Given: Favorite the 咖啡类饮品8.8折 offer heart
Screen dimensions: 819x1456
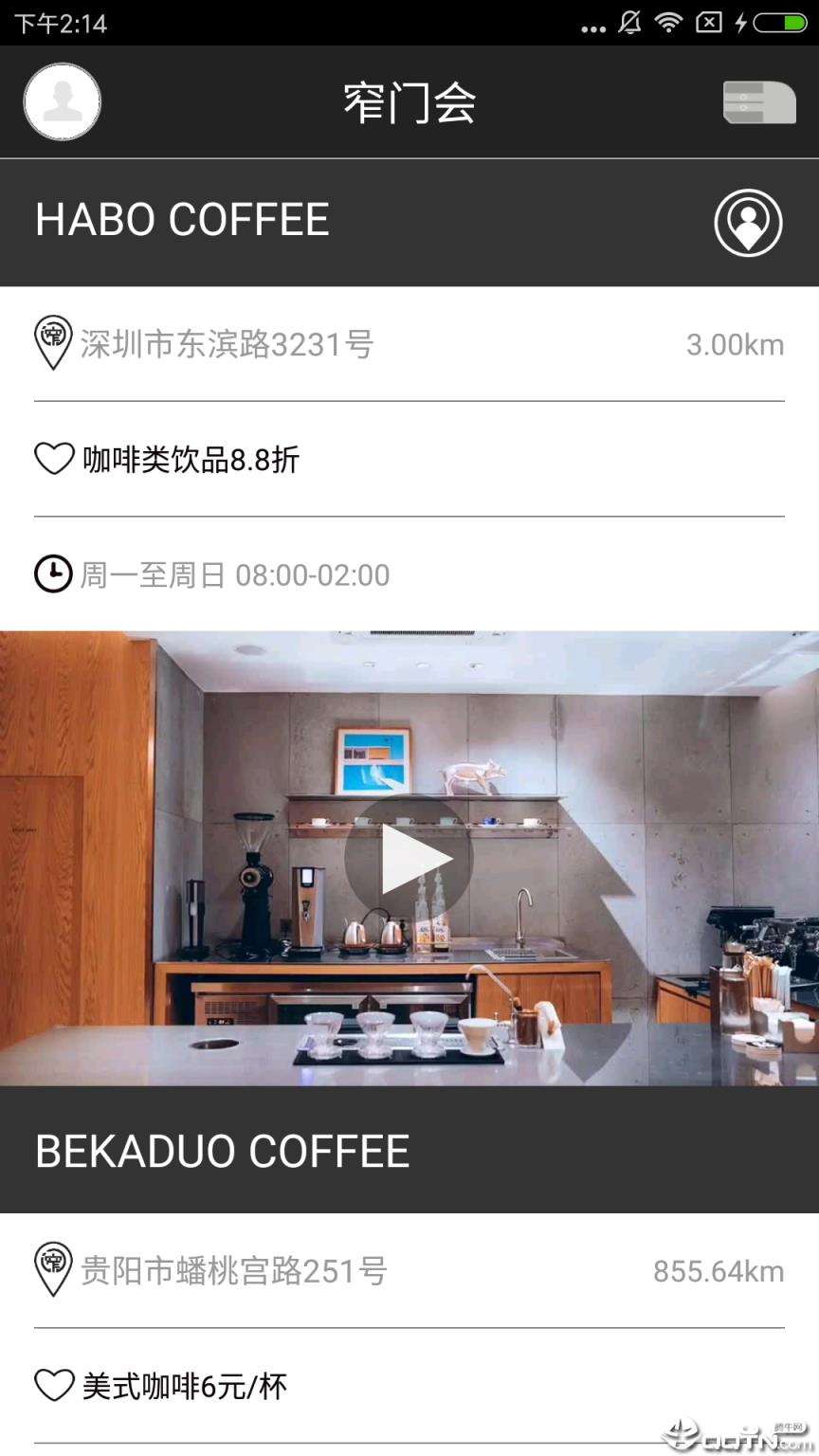Looking at the screenshot, I should (53, 459).
